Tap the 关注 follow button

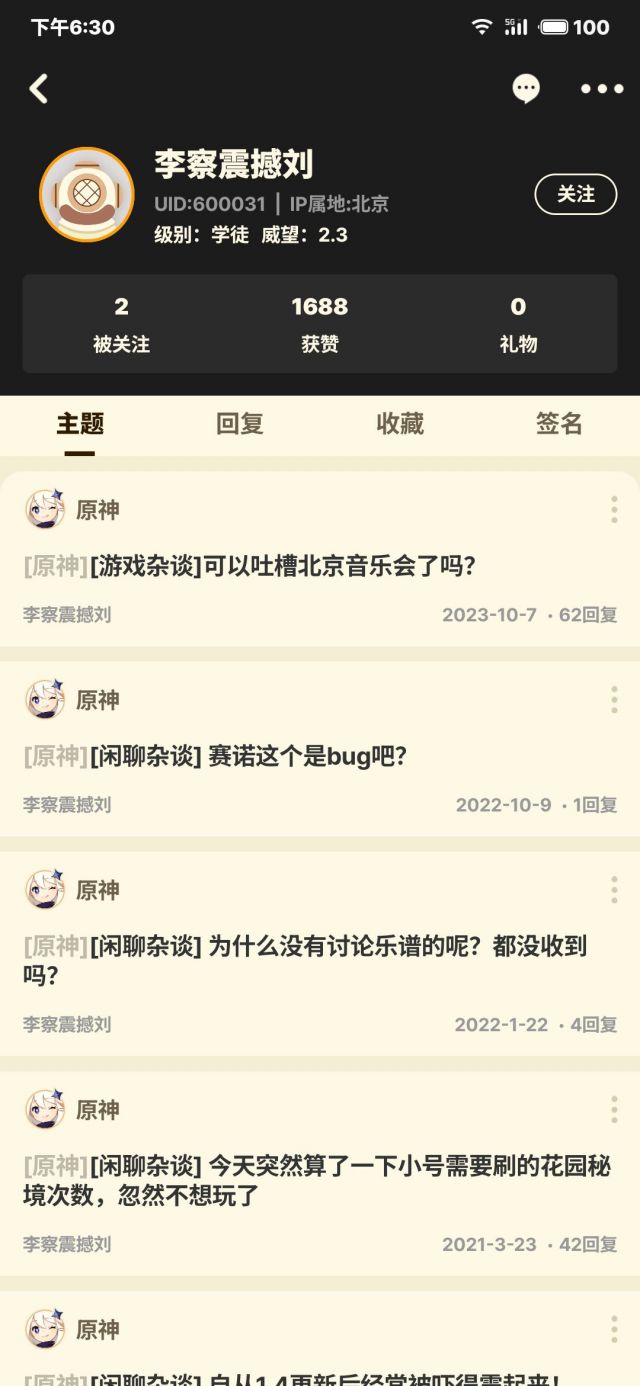tap(576, 194)
